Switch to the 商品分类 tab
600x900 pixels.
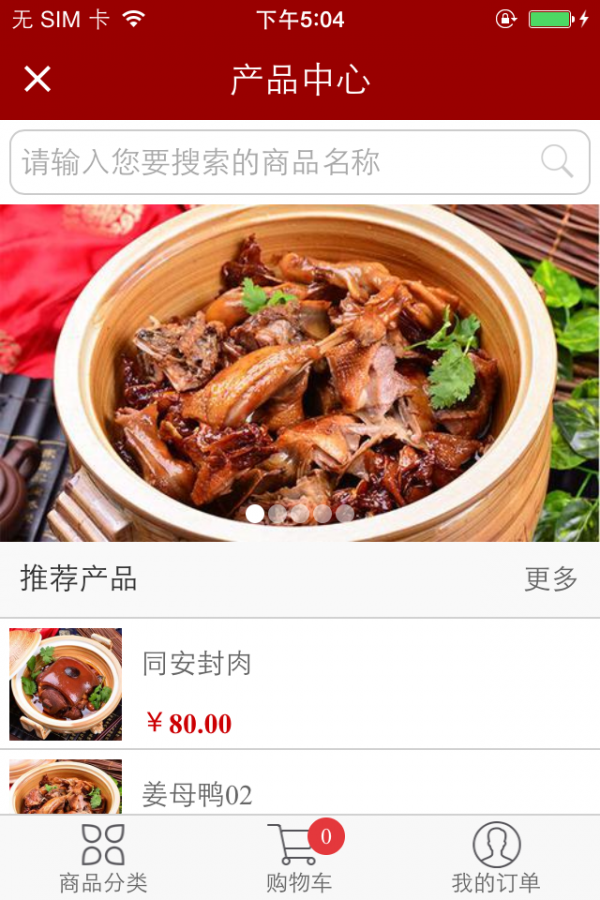tap(103, 858)
